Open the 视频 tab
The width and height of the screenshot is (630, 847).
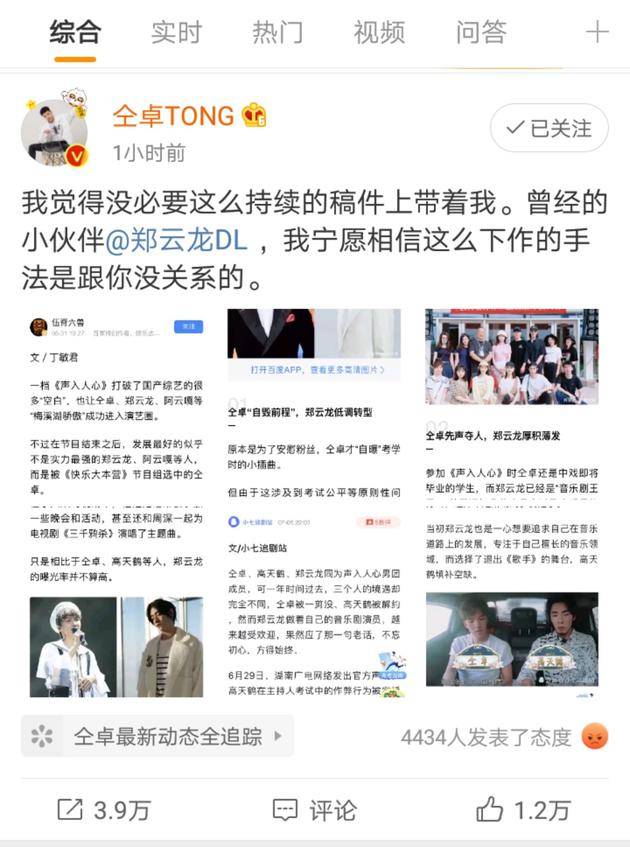tap(379, 32)
